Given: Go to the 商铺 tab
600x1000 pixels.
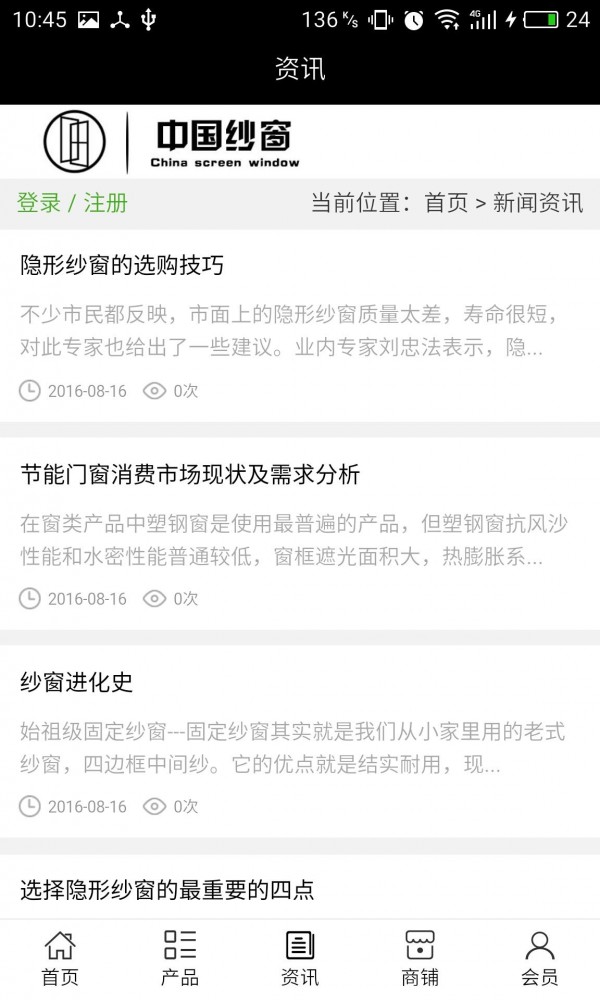Looking at the screenshot, I should coord(420,959).
